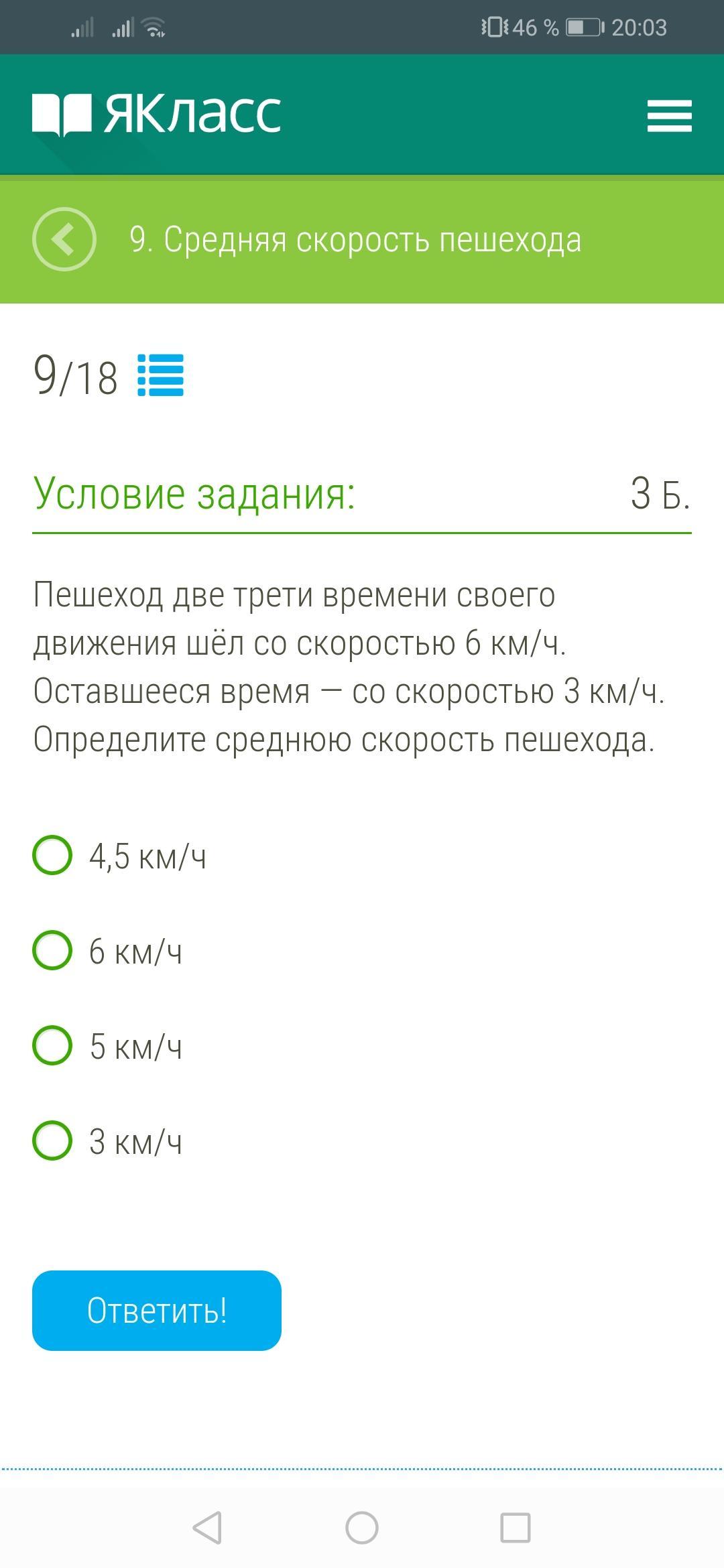Tap the system back button
724x1568 pixels.
pyautogui.click(x=207, y=1528)
